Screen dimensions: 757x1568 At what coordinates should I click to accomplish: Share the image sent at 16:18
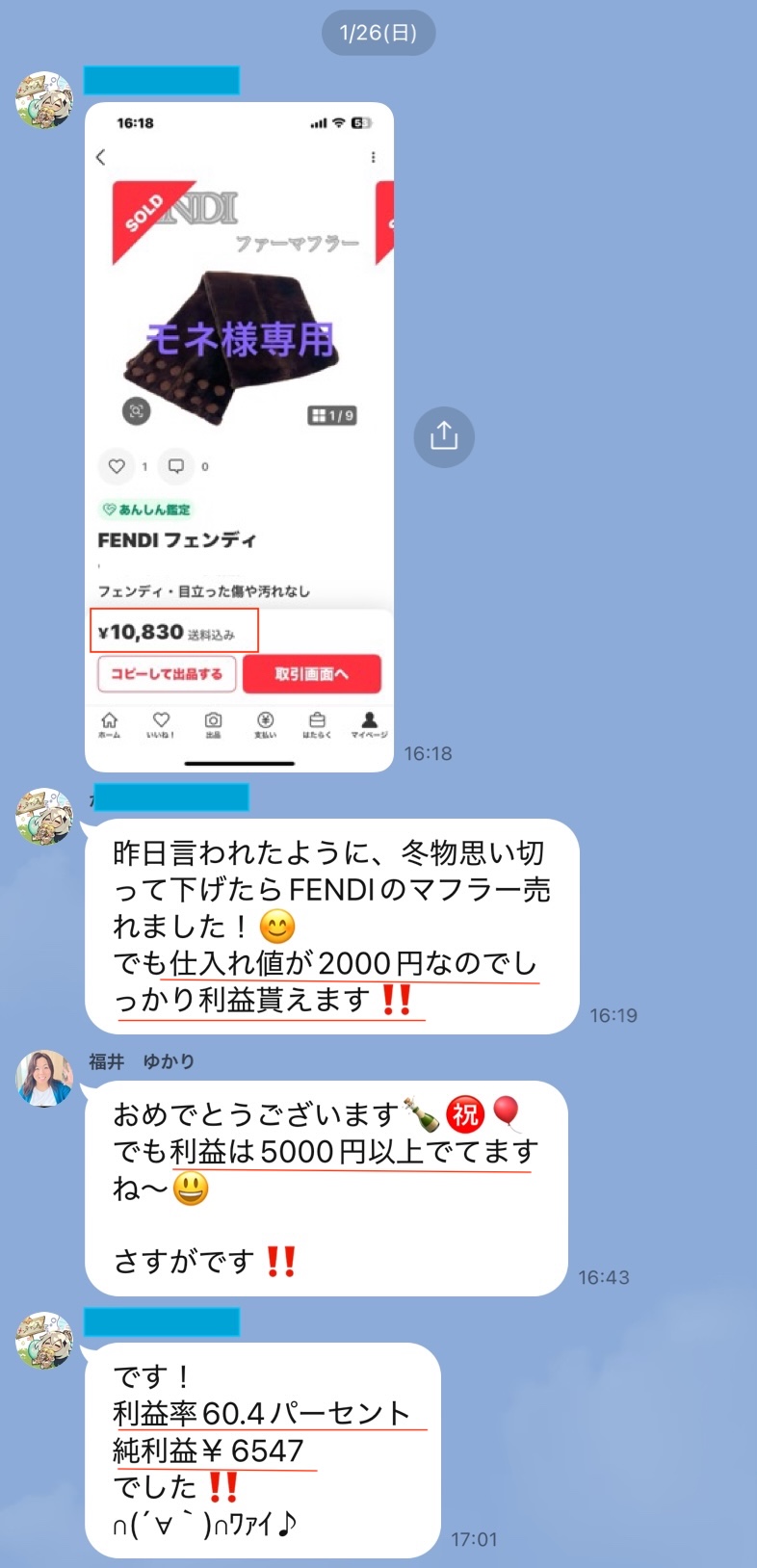(x=443, y=436)
